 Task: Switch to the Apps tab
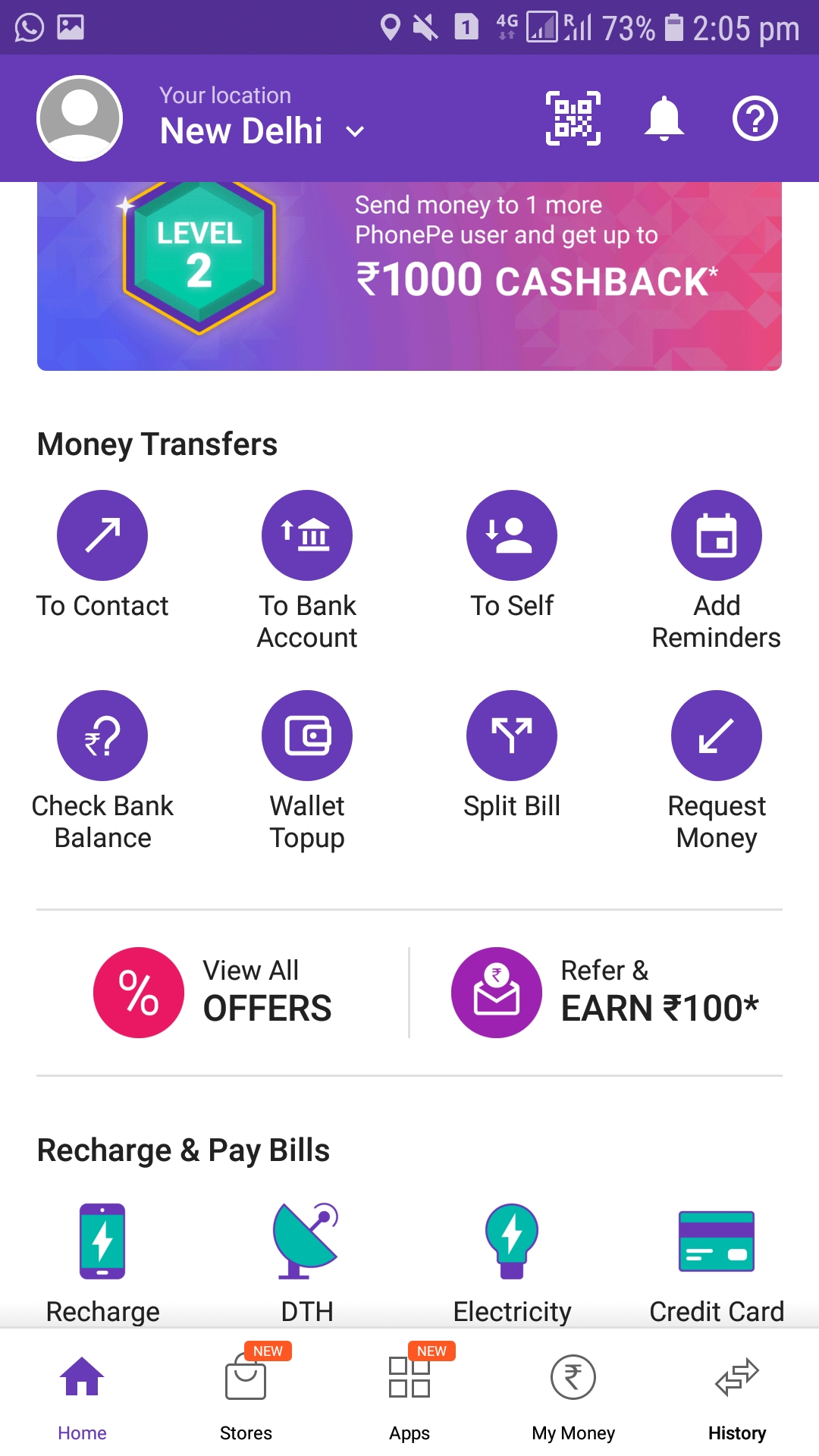(409, 1395)
